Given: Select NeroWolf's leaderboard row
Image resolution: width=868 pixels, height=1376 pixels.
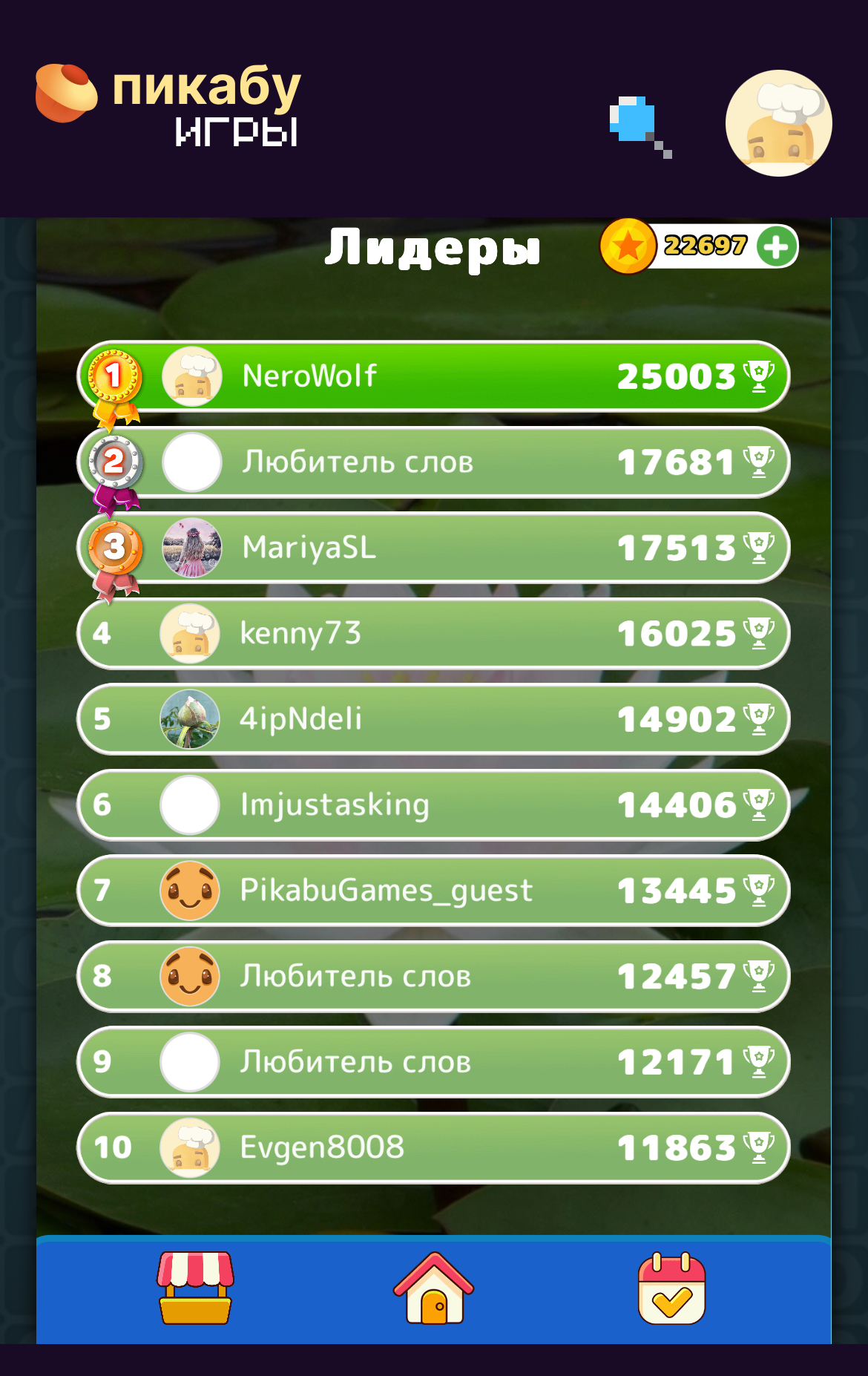Looking at the screenshot, I should pyautogui.click(x=434, y=376).
